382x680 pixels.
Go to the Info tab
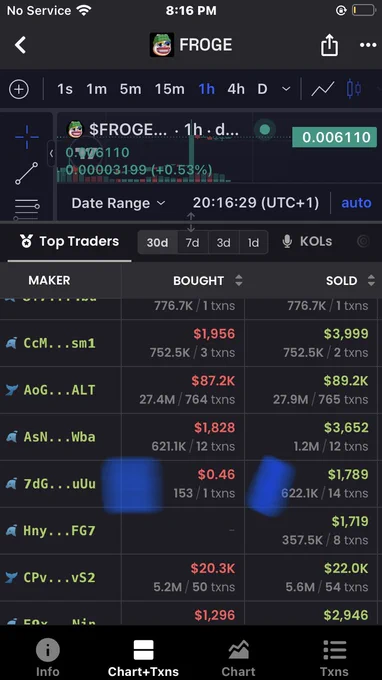coord(47,657)
